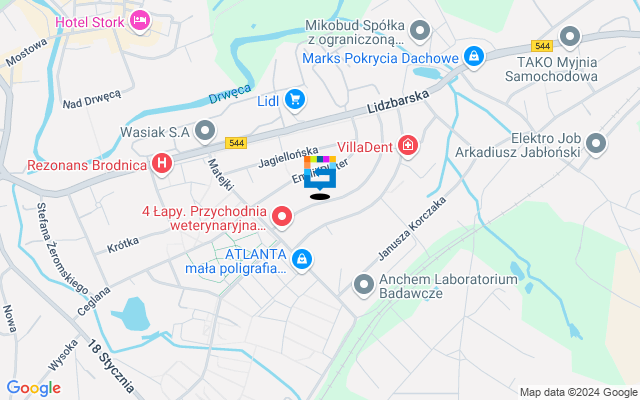The width and height of the screenshot is (640, 400).
Task: Tap the blue custom location marker
Action: click(320, 178)
